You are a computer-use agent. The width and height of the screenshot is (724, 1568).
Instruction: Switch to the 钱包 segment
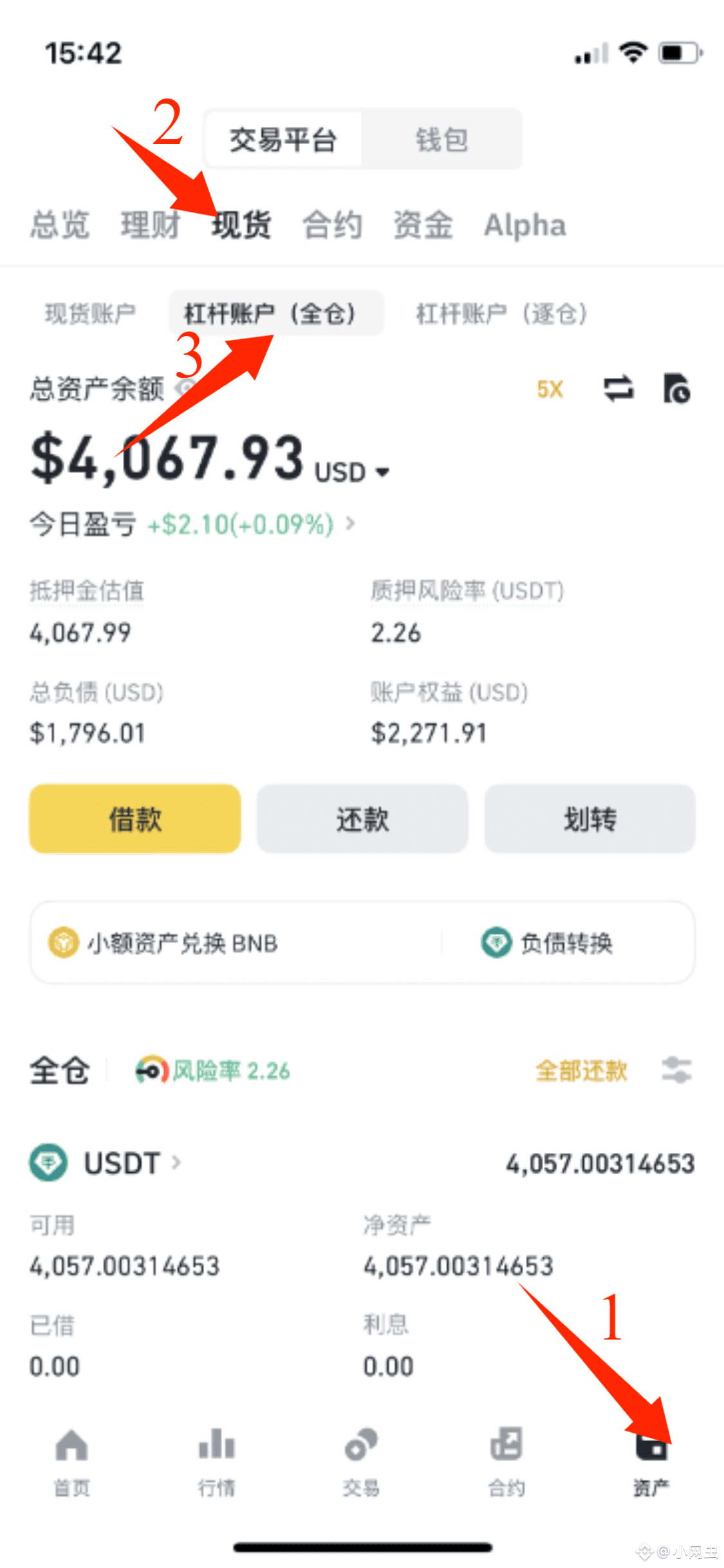coord(441,140)
